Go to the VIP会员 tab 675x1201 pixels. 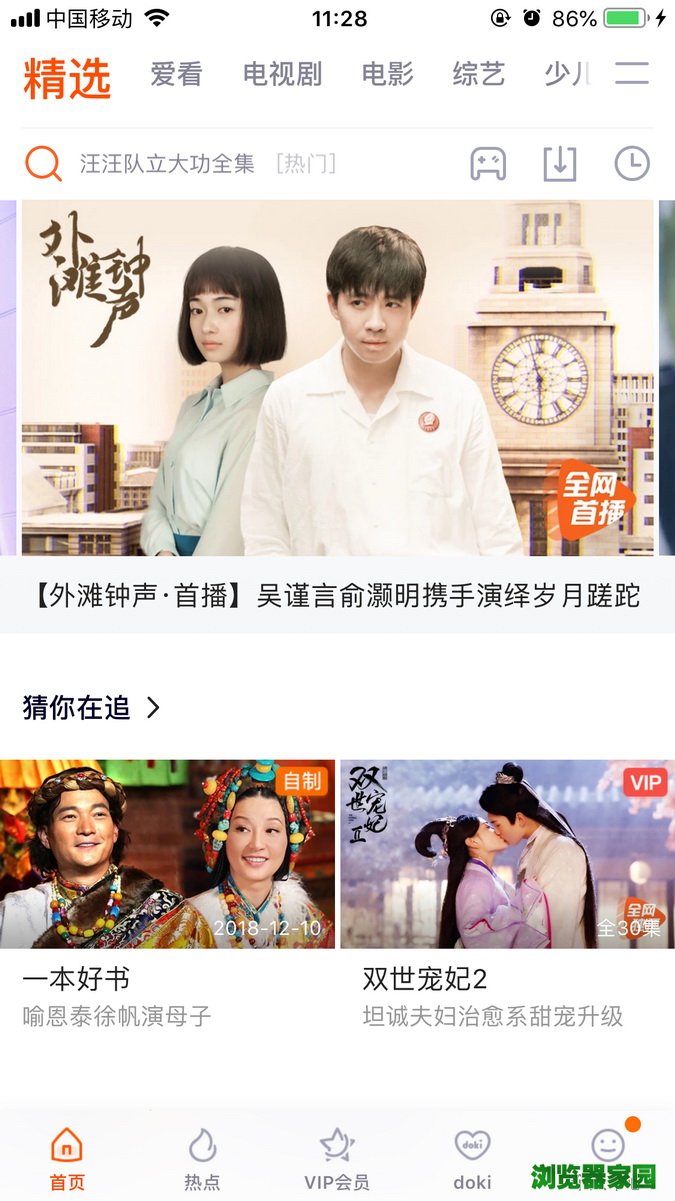pos(337,1160)
